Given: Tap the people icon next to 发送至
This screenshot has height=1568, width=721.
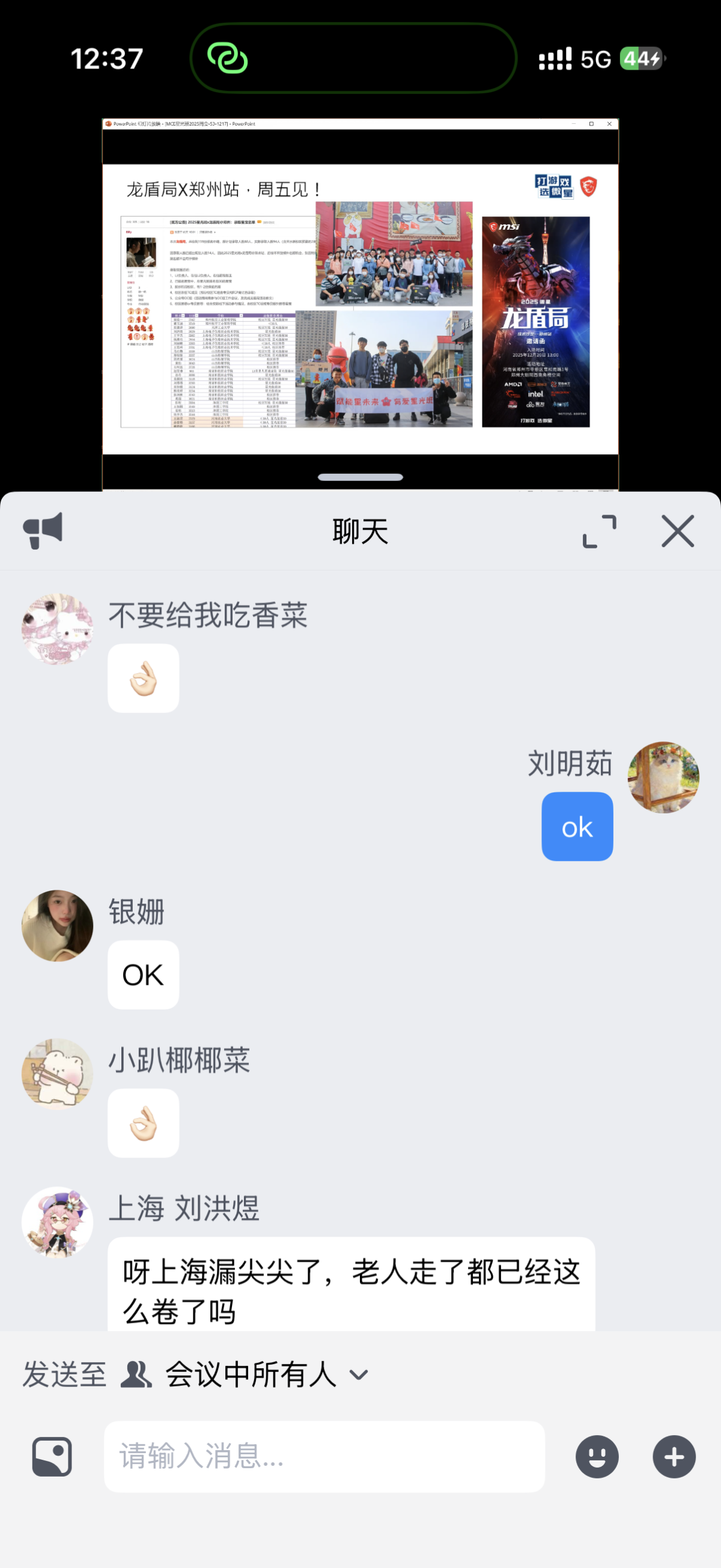Looking at the screenshot, I should pos(137,1374).
